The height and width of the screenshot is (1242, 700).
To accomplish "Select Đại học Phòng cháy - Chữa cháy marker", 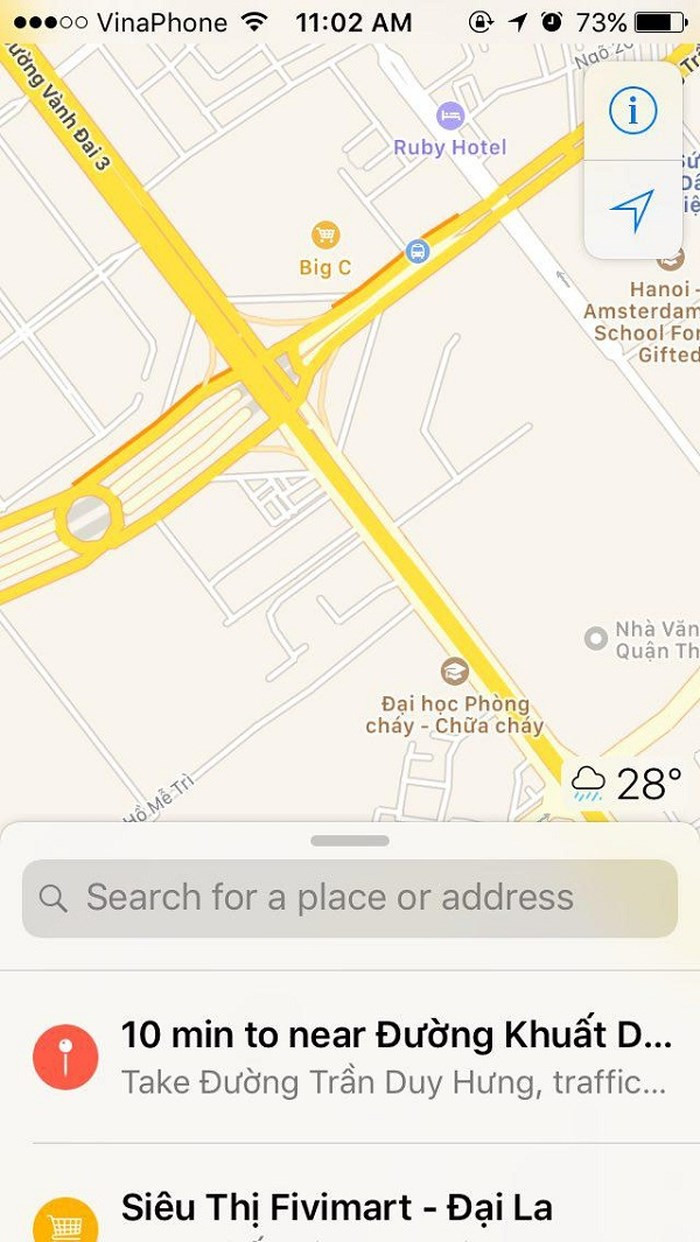I will point(455,670).
